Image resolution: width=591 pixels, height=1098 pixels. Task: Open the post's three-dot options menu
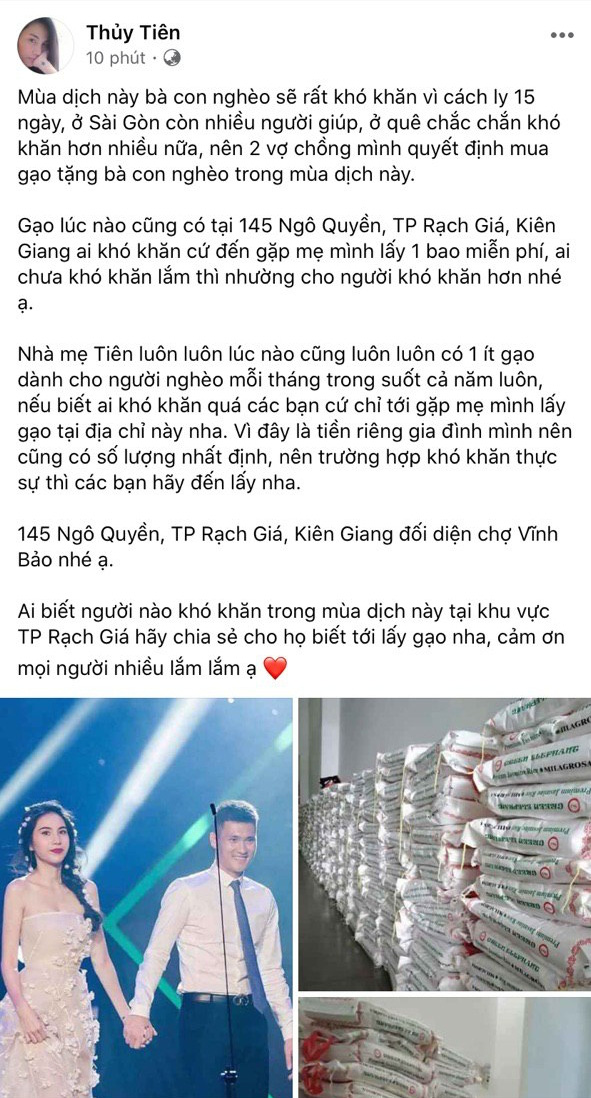562,36
